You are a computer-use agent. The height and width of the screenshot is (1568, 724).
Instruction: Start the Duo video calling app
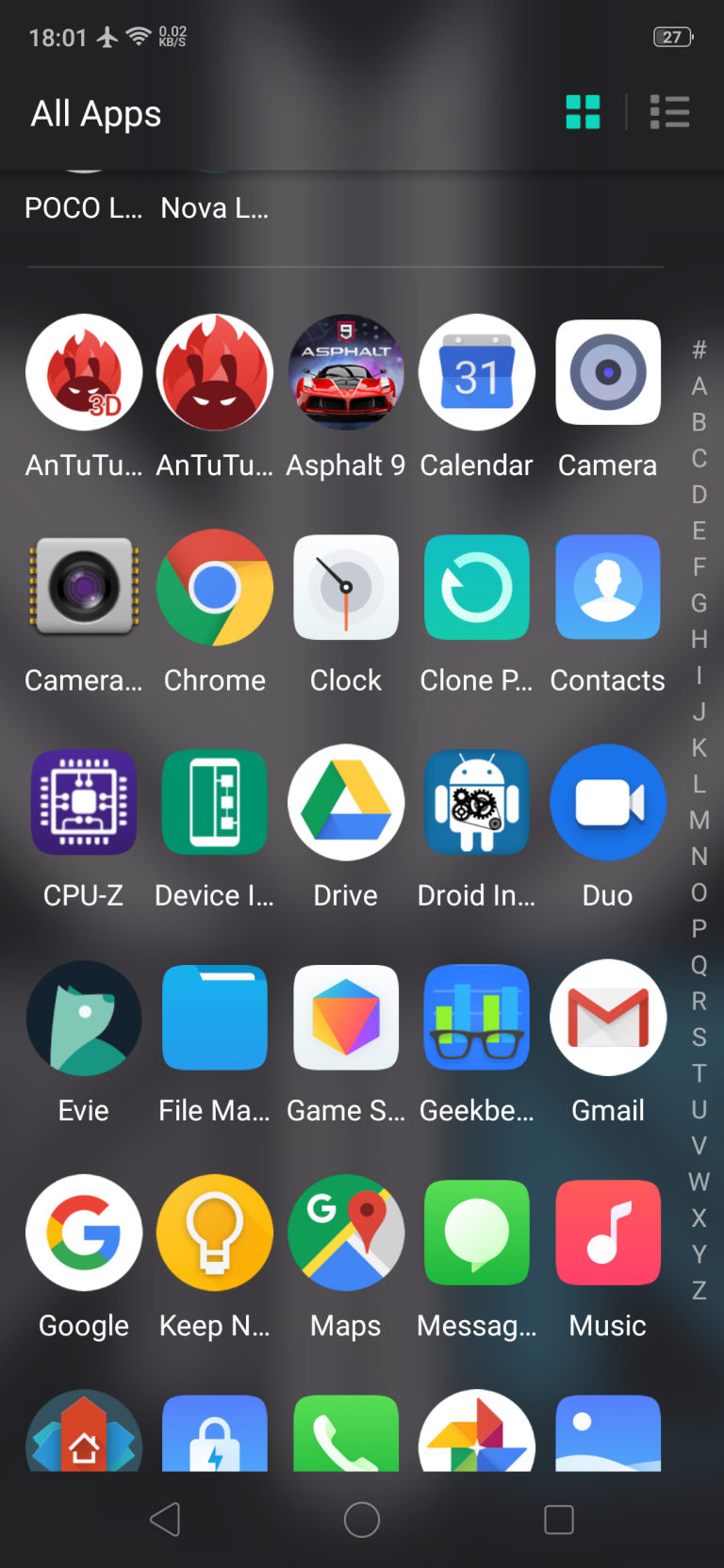pyautogui.click(x=607, y=803)
